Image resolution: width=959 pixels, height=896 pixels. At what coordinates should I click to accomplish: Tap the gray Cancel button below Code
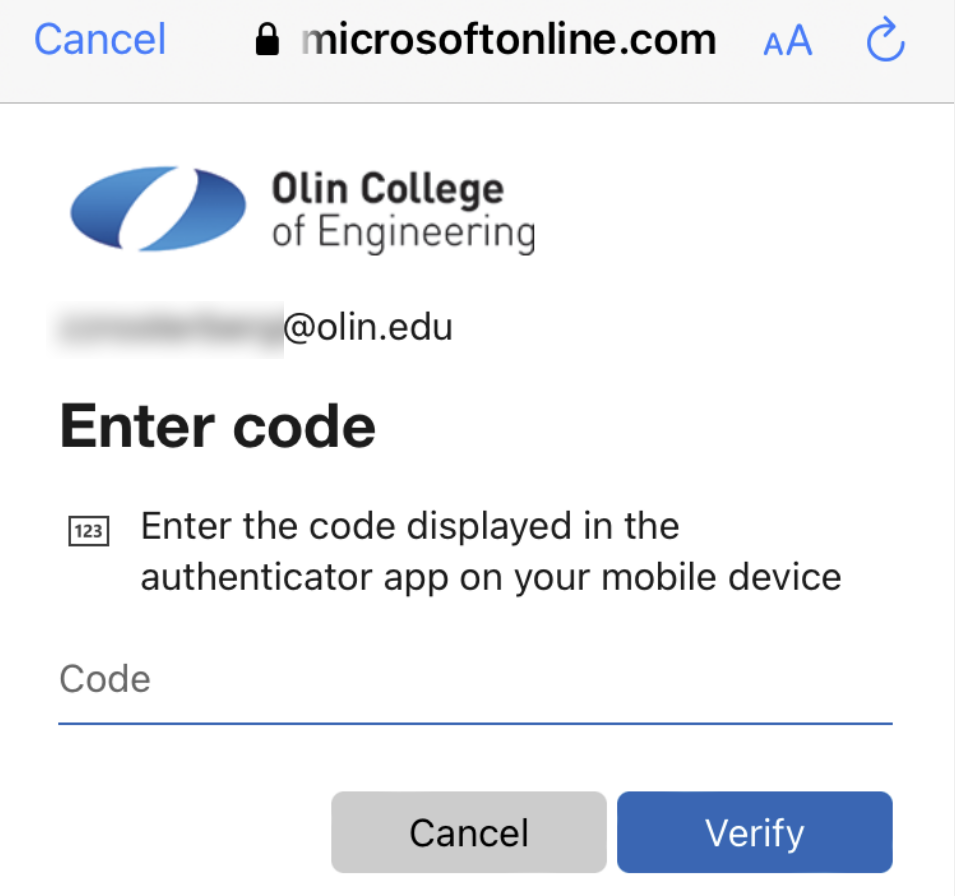tap(469, 832)
